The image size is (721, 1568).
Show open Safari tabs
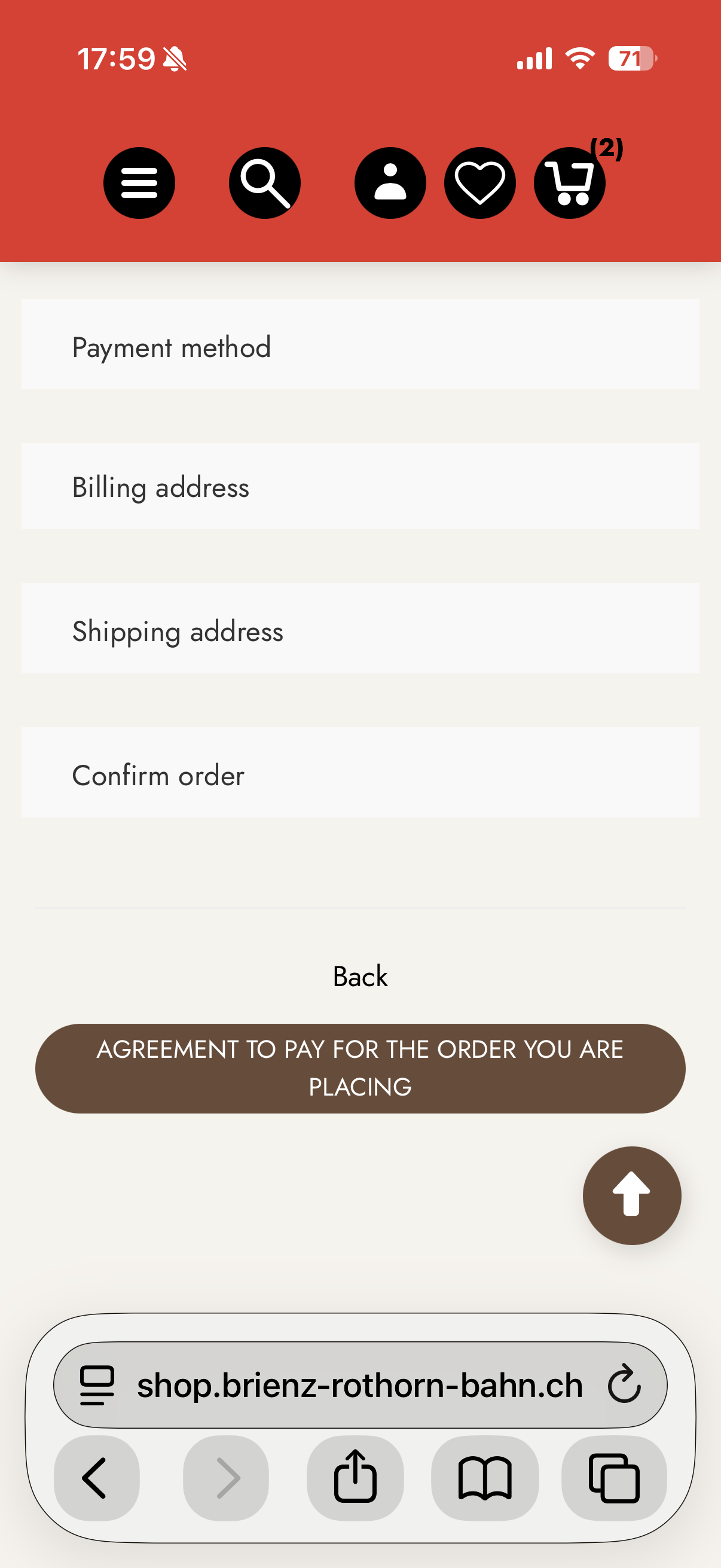click(614, 1477)
